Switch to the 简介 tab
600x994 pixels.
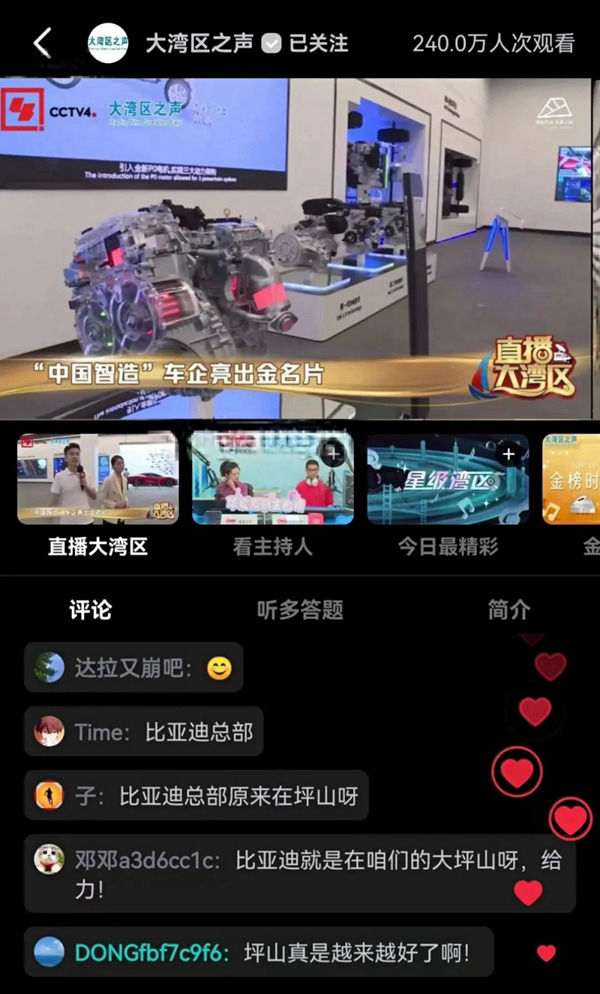(x=509, y=609)
